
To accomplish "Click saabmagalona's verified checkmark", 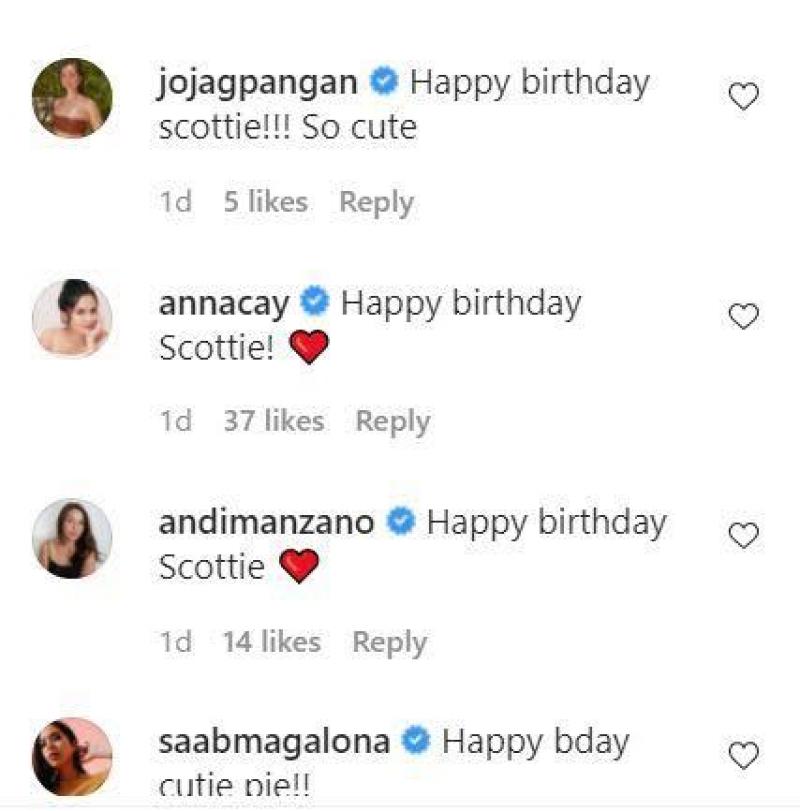I will point(413,741).
